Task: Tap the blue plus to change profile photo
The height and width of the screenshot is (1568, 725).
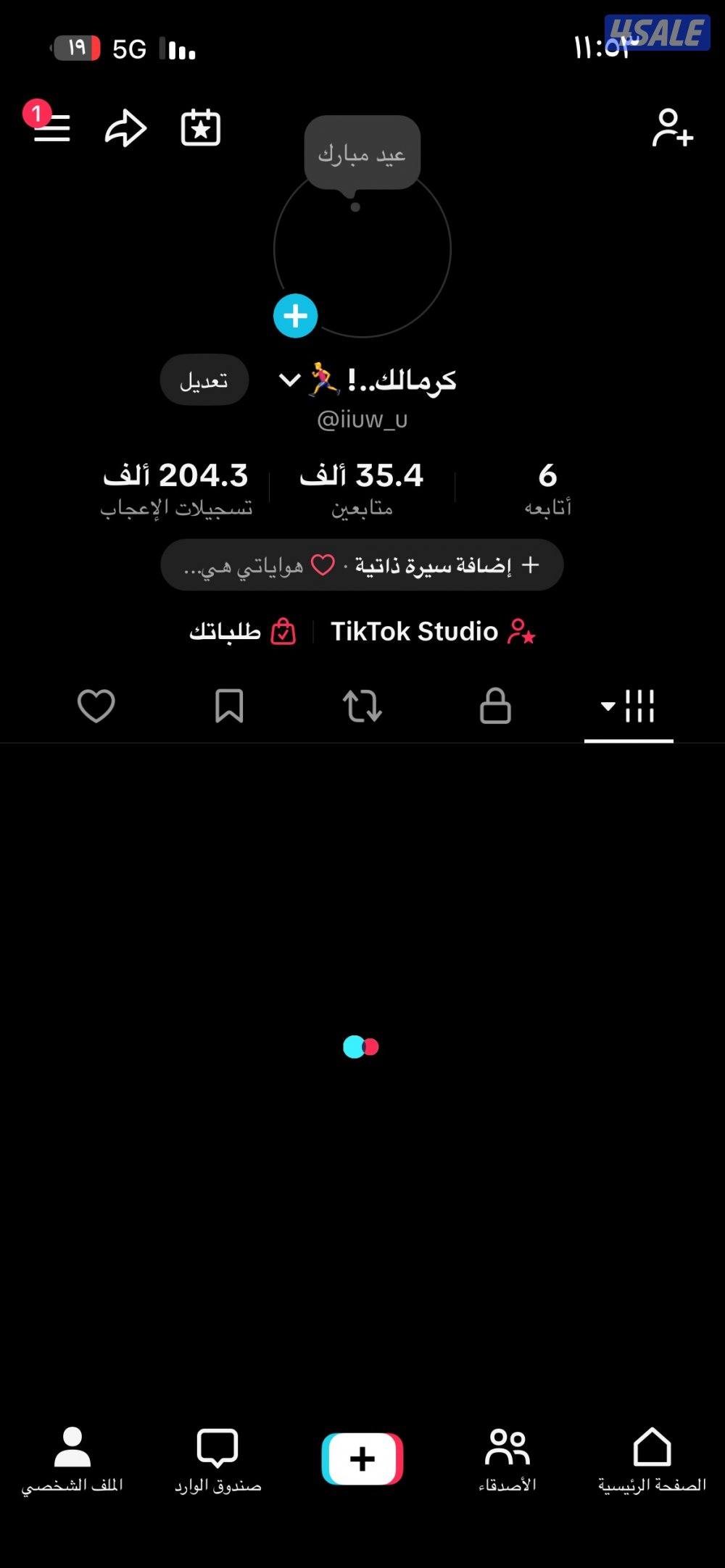Action: click(296, 314)
